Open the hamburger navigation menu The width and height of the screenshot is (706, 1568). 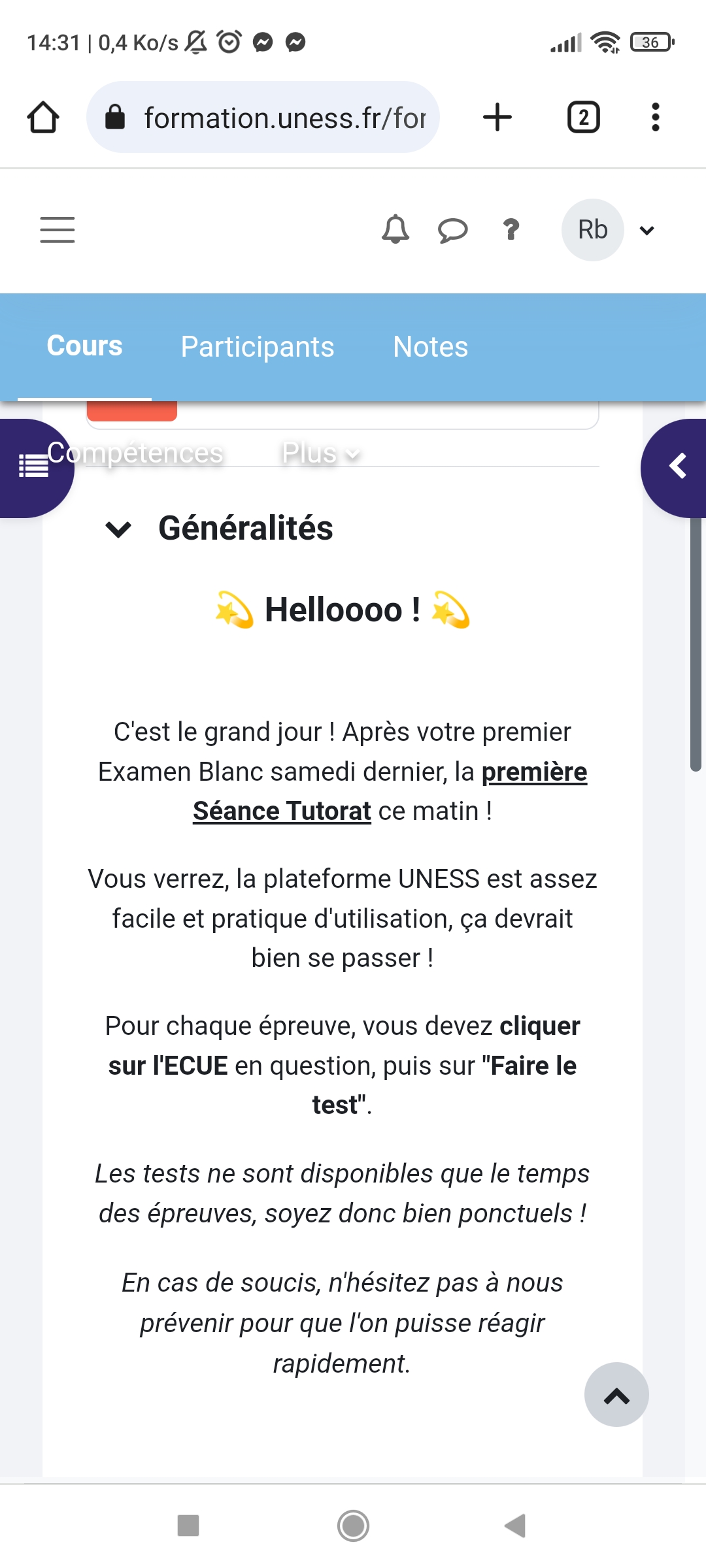[58, 230]
